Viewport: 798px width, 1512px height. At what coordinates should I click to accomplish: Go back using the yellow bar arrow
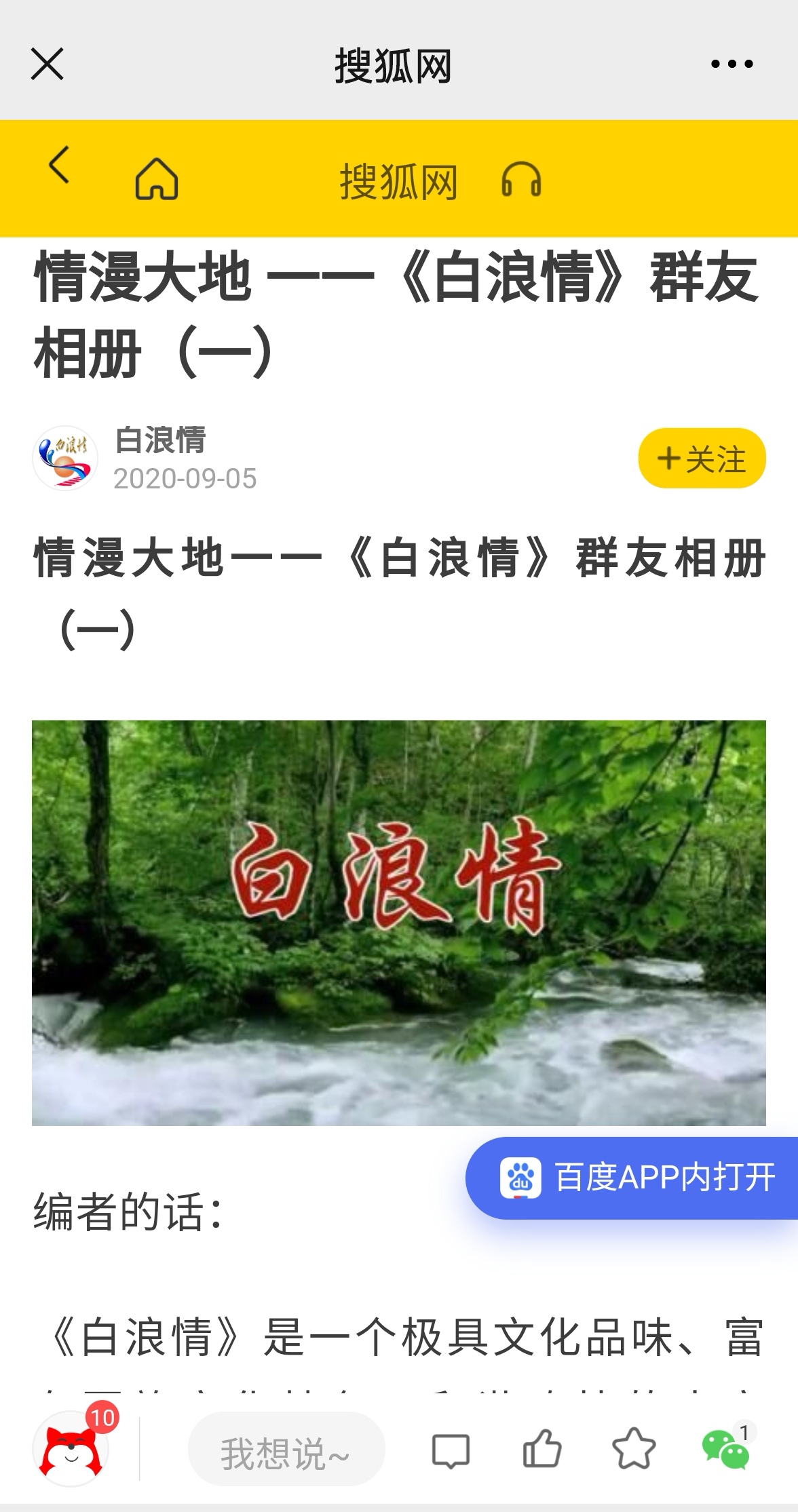tap(59, 165)
